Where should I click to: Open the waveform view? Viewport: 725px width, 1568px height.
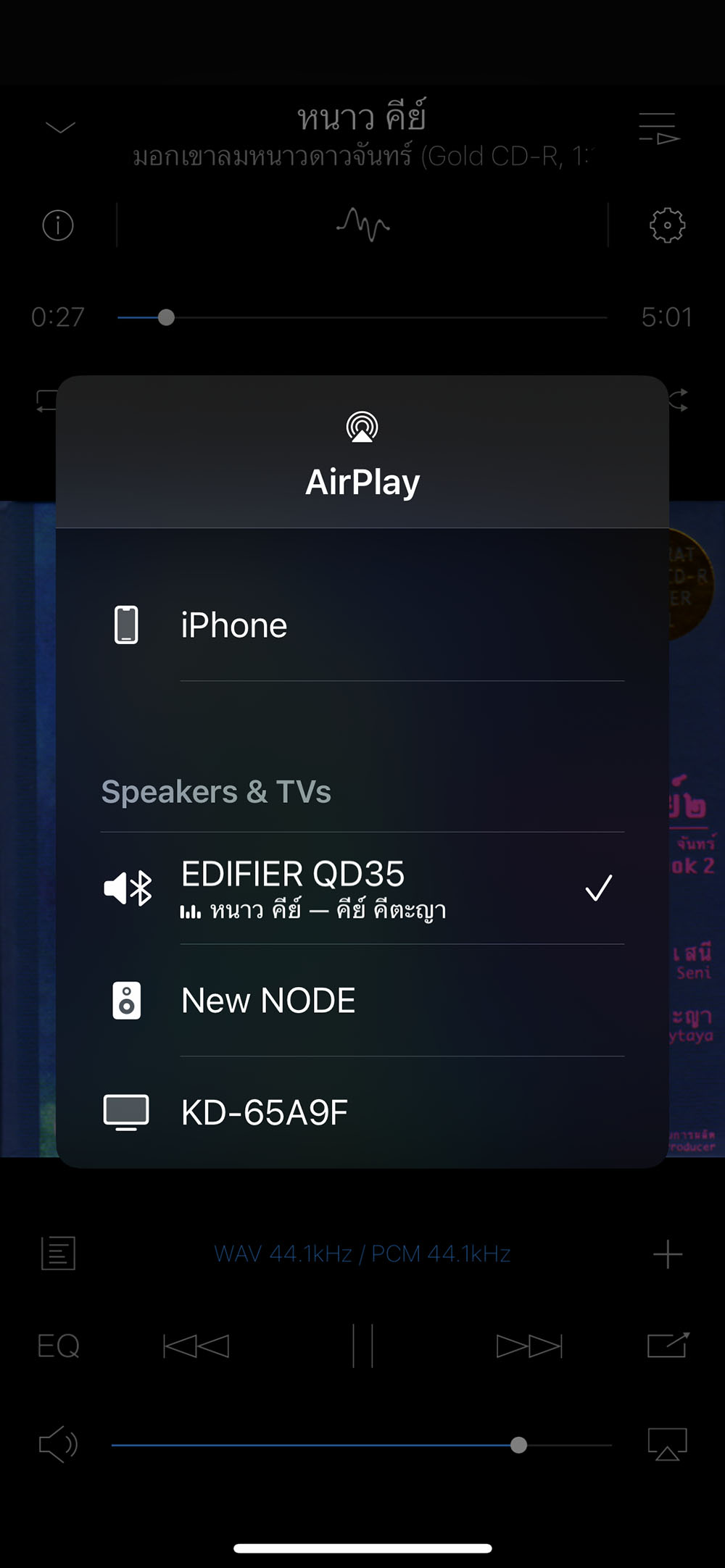tap(362, 225)
